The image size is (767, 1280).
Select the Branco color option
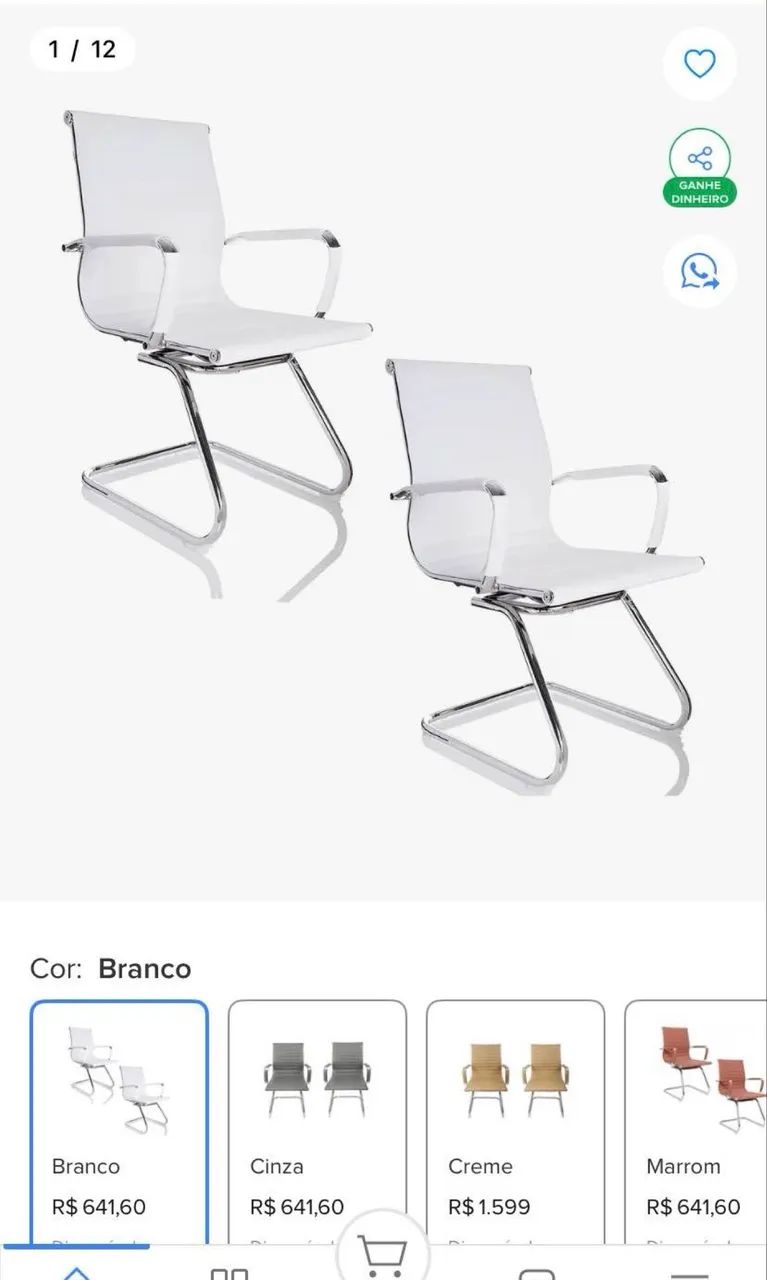[119, 1122]
